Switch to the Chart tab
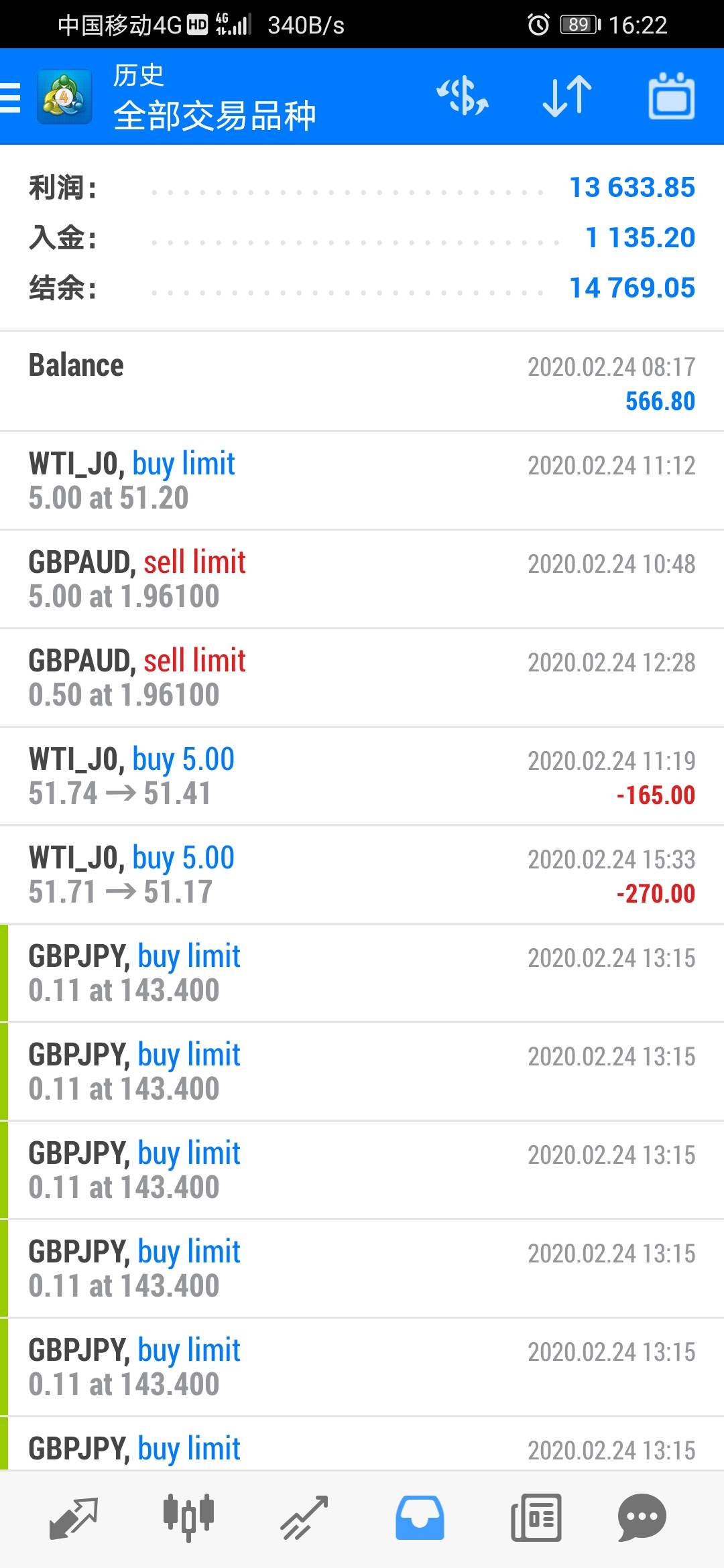This screenshot has width=724, height=1568. [188, 1517]
